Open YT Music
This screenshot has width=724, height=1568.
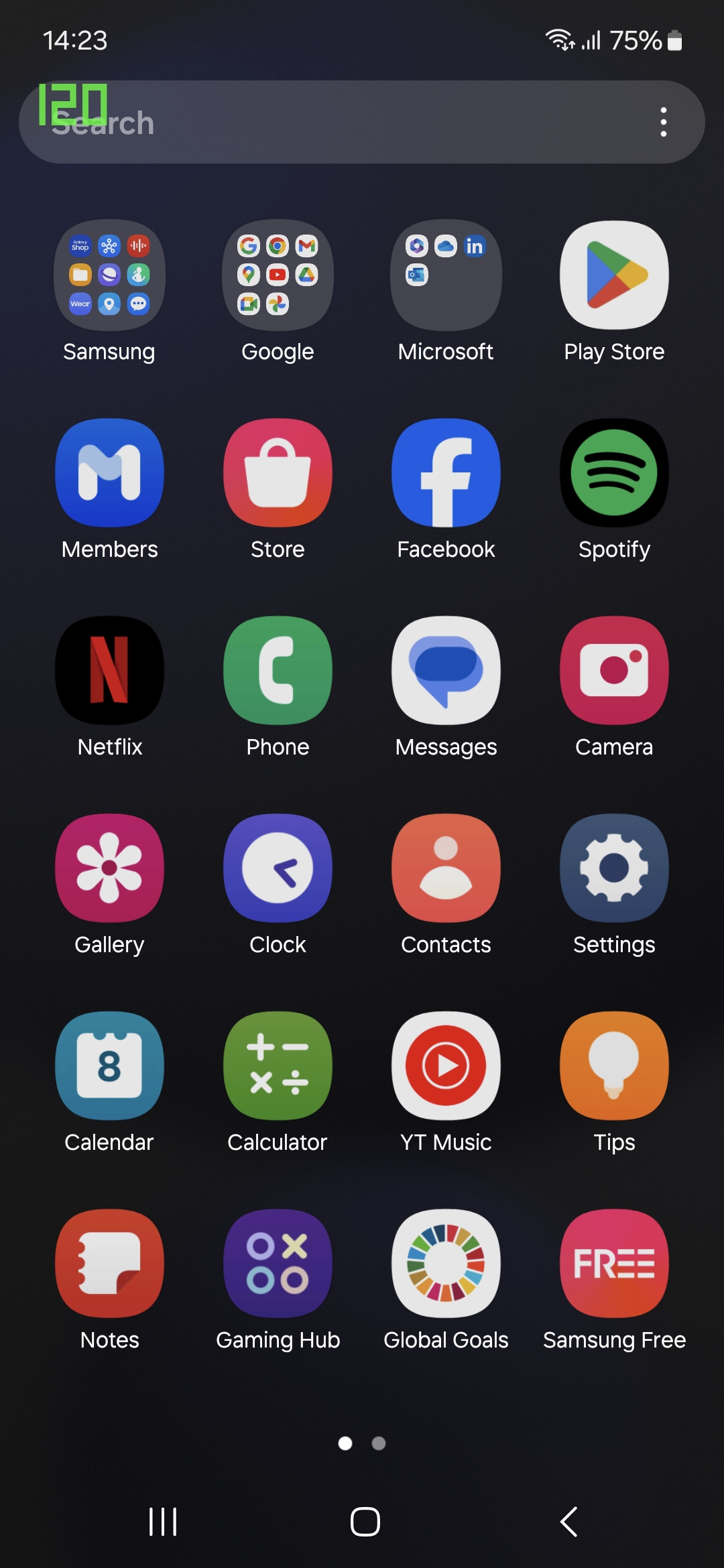tap(446, 1066)
